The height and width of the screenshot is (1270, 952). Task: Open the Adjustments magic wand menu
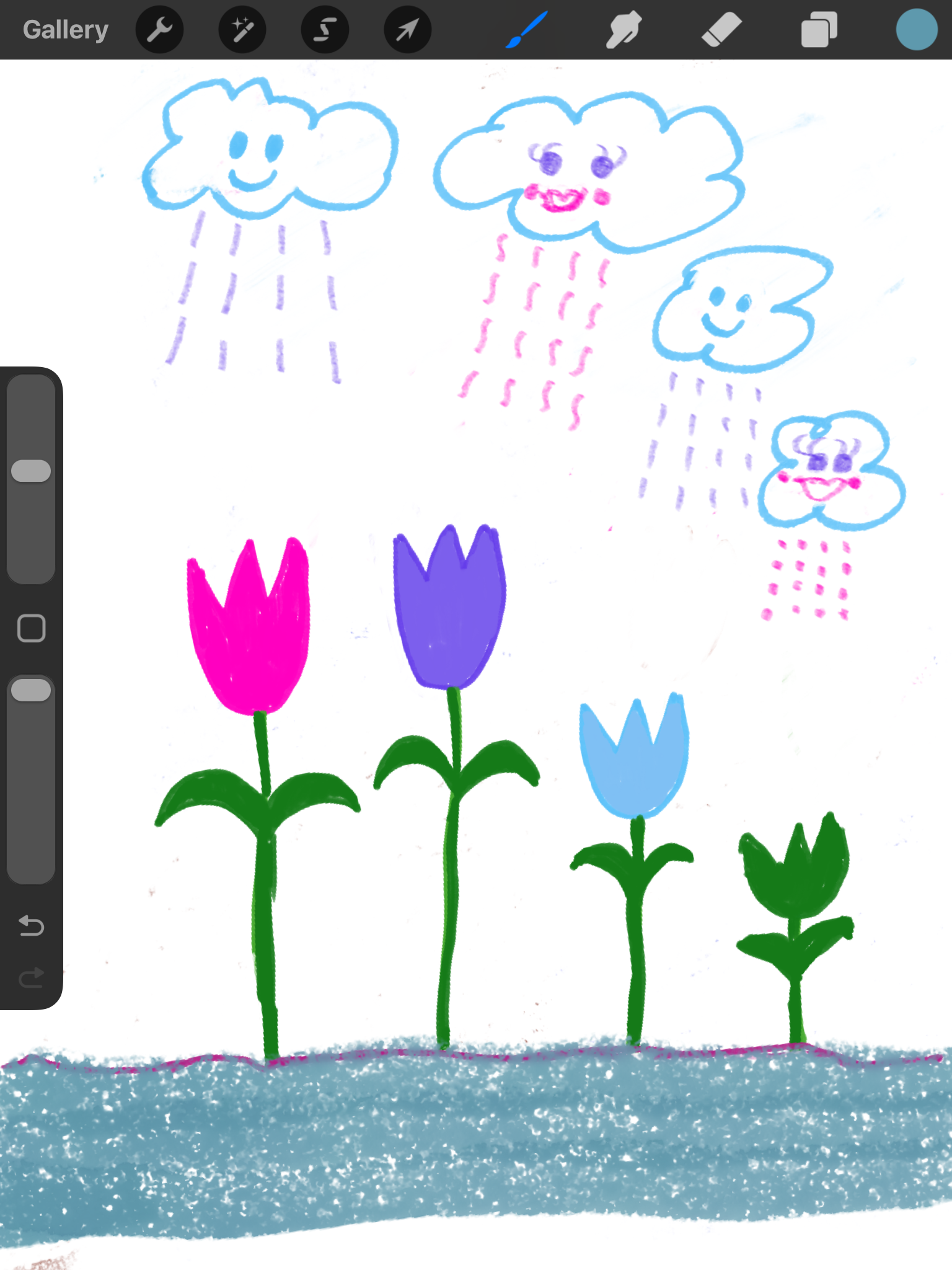(x=242, y=30)
